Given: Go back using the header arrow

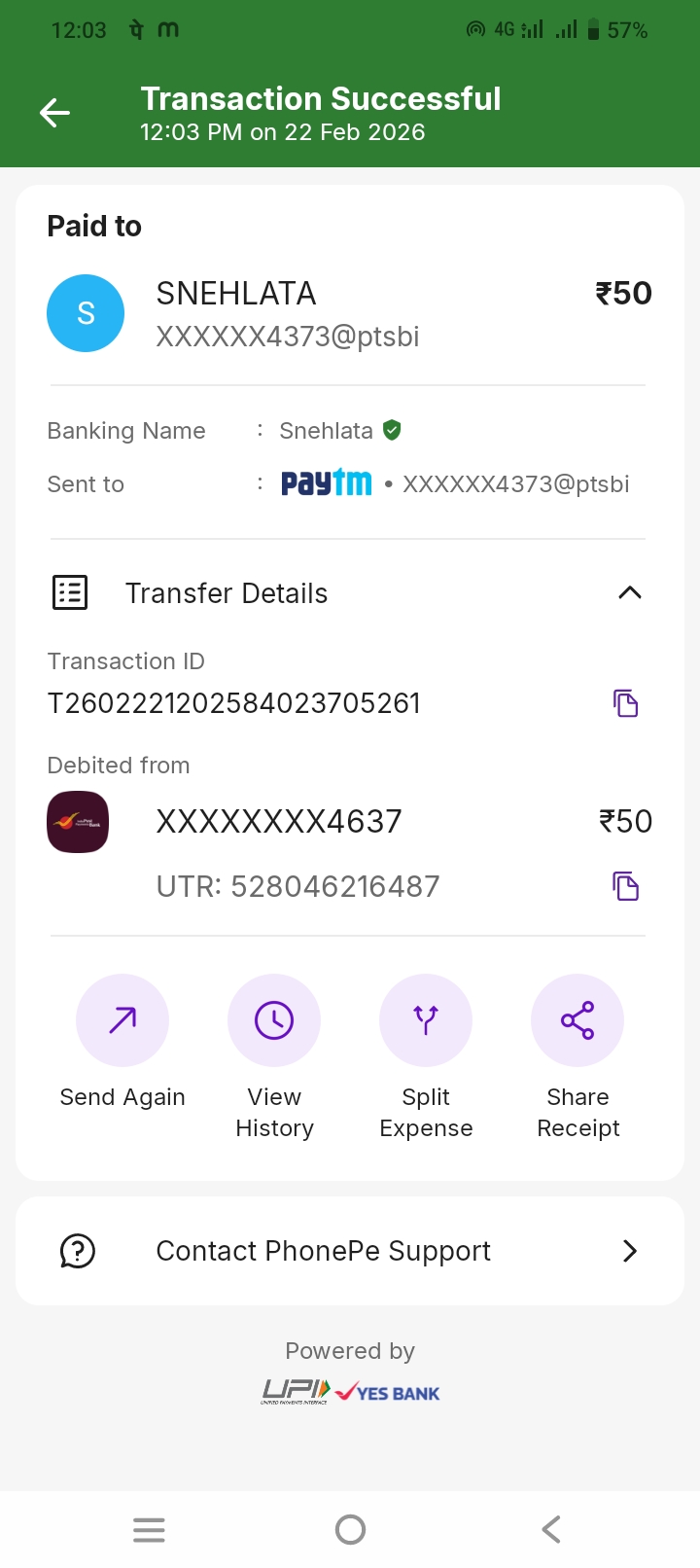Looking at the screenshot, I should 55,114.
